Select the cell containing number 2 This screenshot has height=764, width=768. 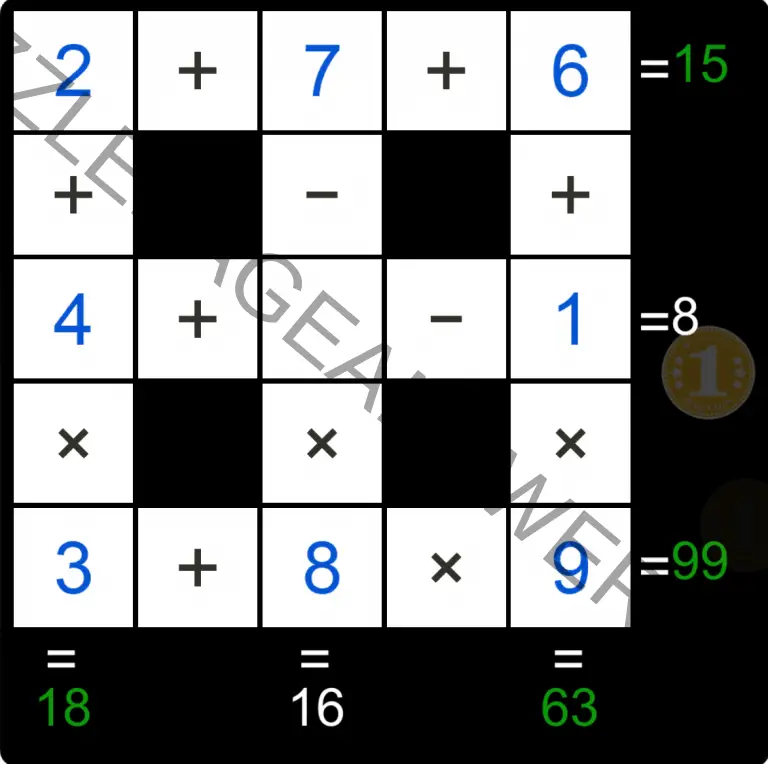coord(72,70)
